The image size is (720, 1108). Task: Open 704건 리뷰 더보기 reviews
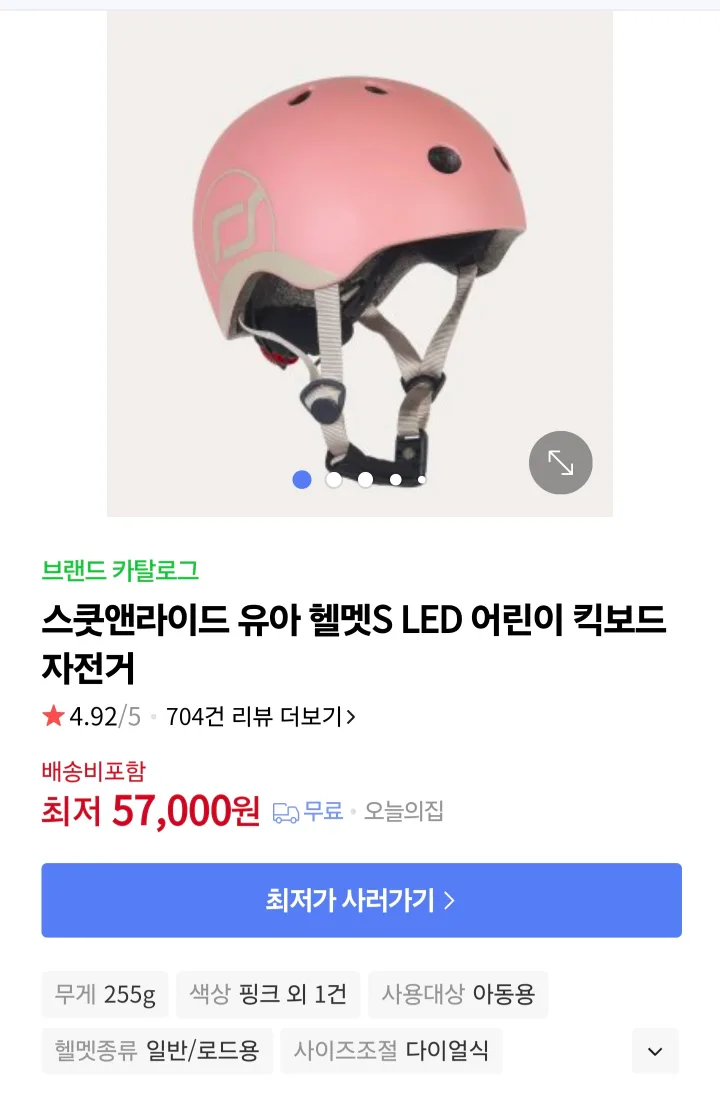[260, 716]
